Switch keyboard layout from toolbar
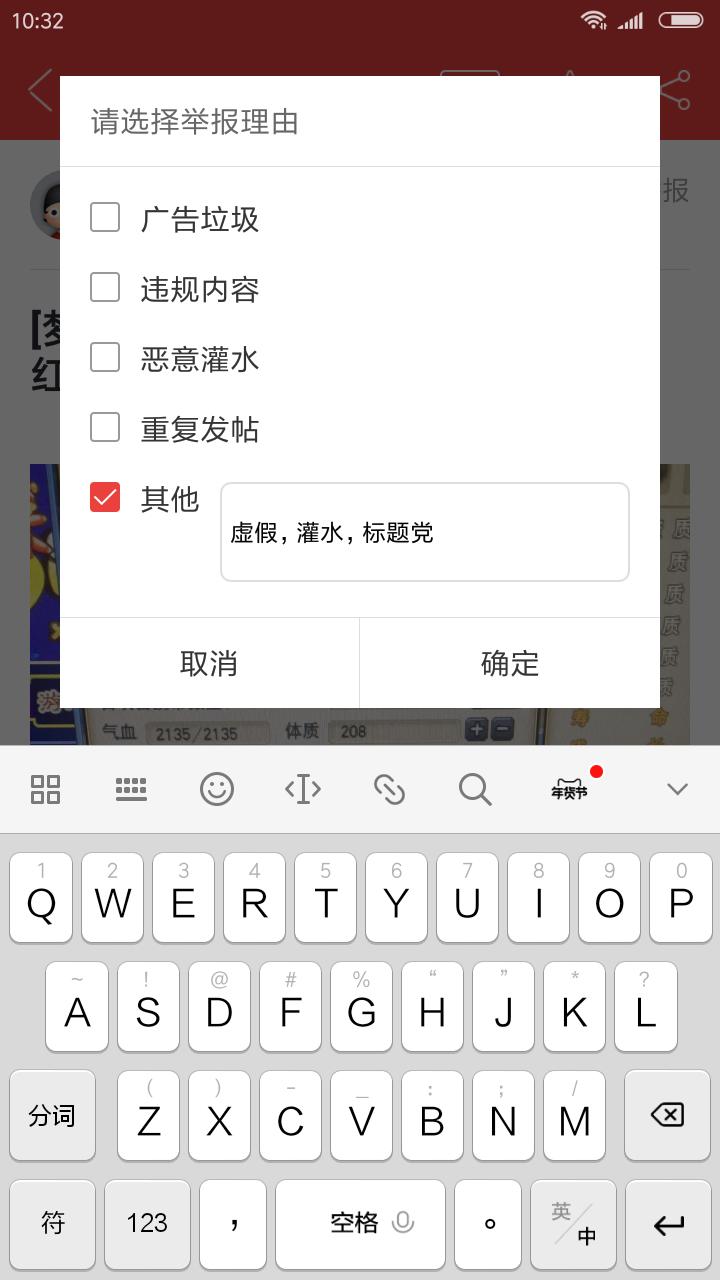Image resolution: width=720 pixels, height=1280 pixels. coord(131,789)
